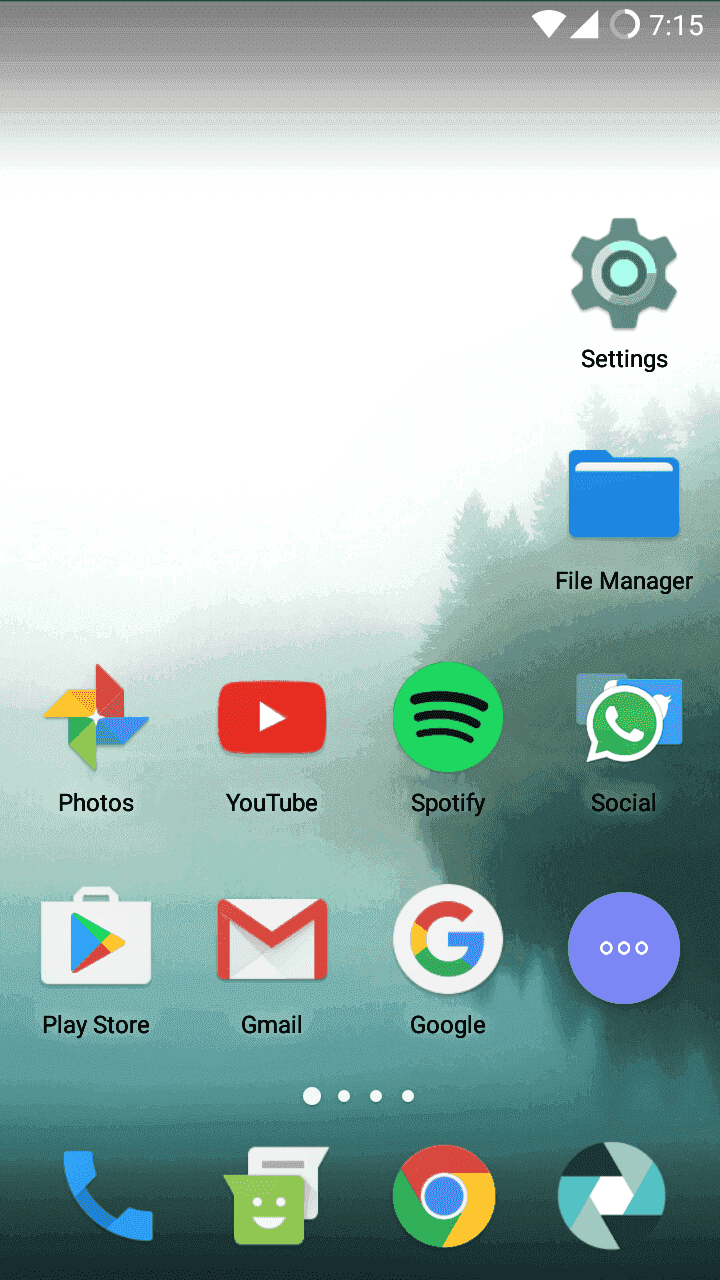Tap the purple three-dots app drawer button
This screenshot has height=1280, width=720.
[624, 948]
